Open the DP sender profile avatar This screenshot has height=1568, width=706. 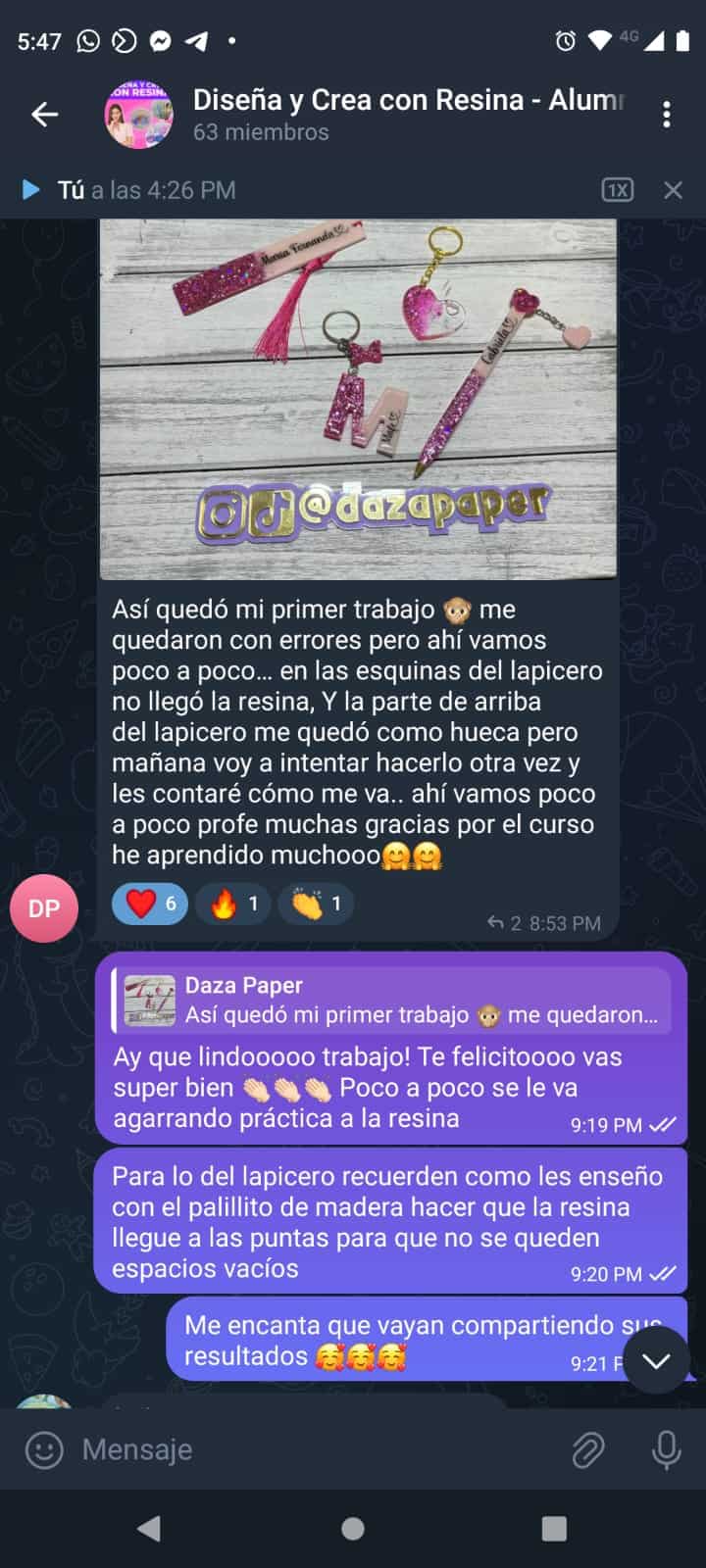pyautogui.click(x=44, y=908)
